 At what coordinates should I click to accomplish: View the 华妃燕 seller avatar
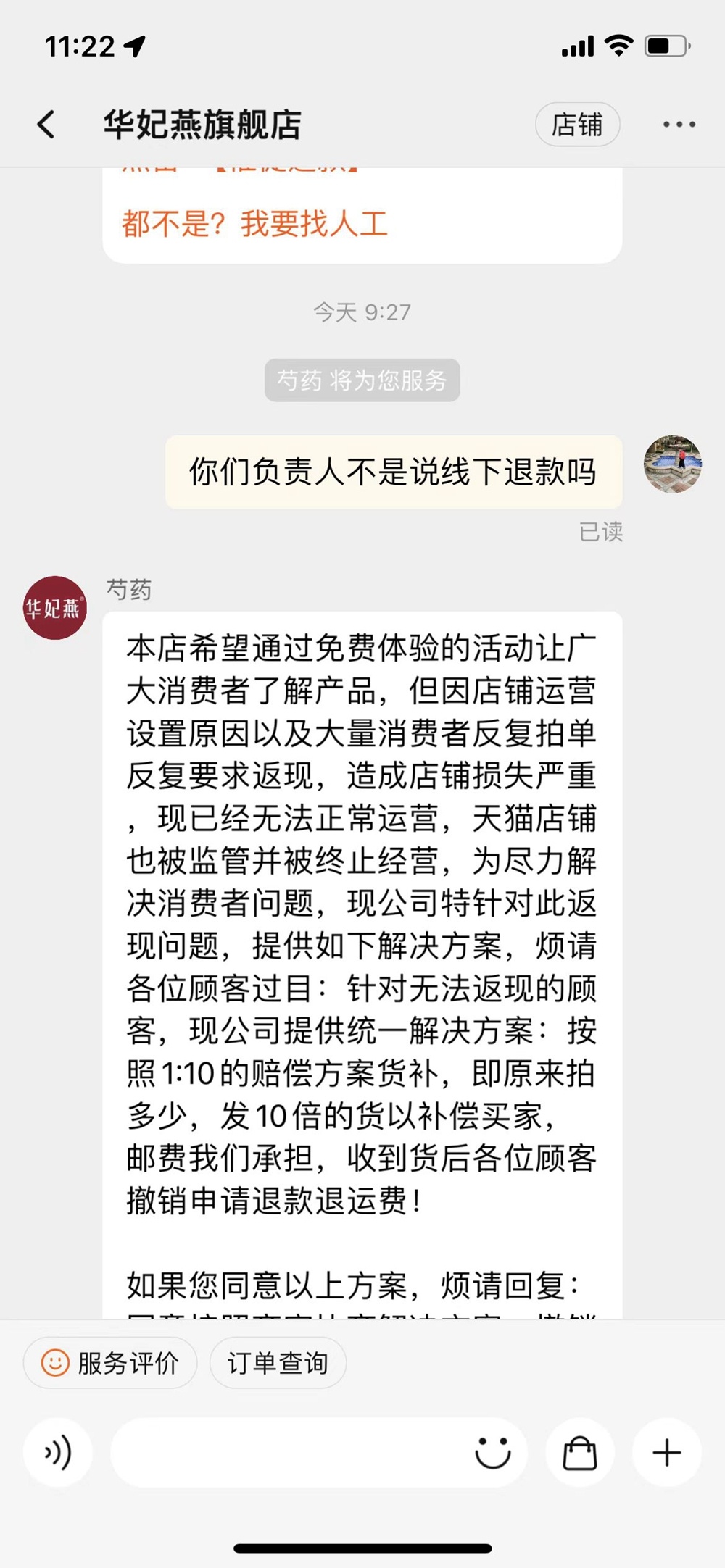pos(55,608)
